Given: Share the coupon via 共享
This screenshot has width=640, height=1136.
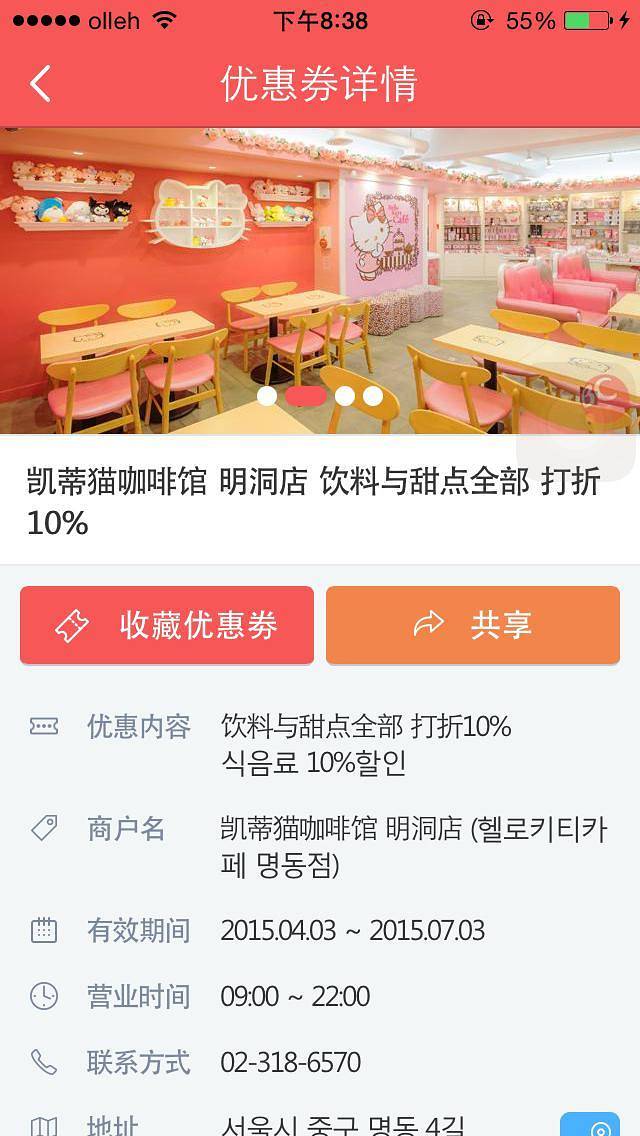Looking at the screenshot, I should 473,626.
